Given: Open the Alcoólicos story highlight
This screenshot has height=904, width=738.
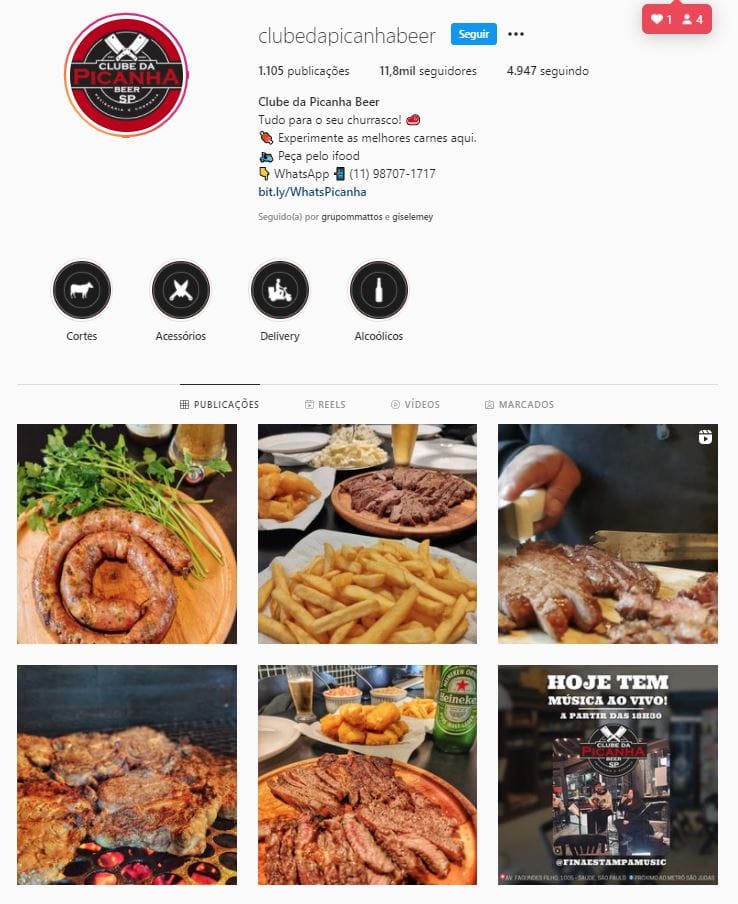Looking at the screenshot, I should [x=379, y=291].
